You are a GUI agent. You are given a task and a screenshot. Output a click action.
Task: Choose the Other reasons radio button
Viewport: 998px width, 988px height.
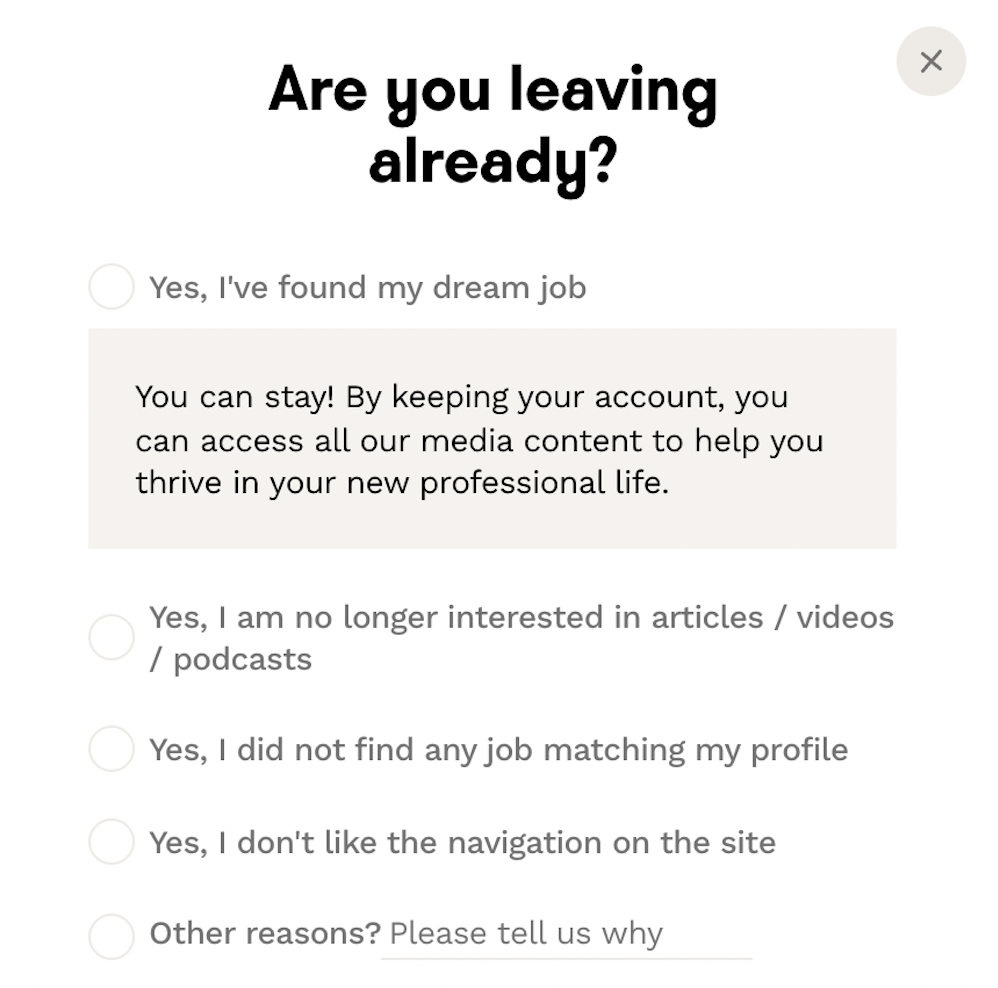(111, 936)
